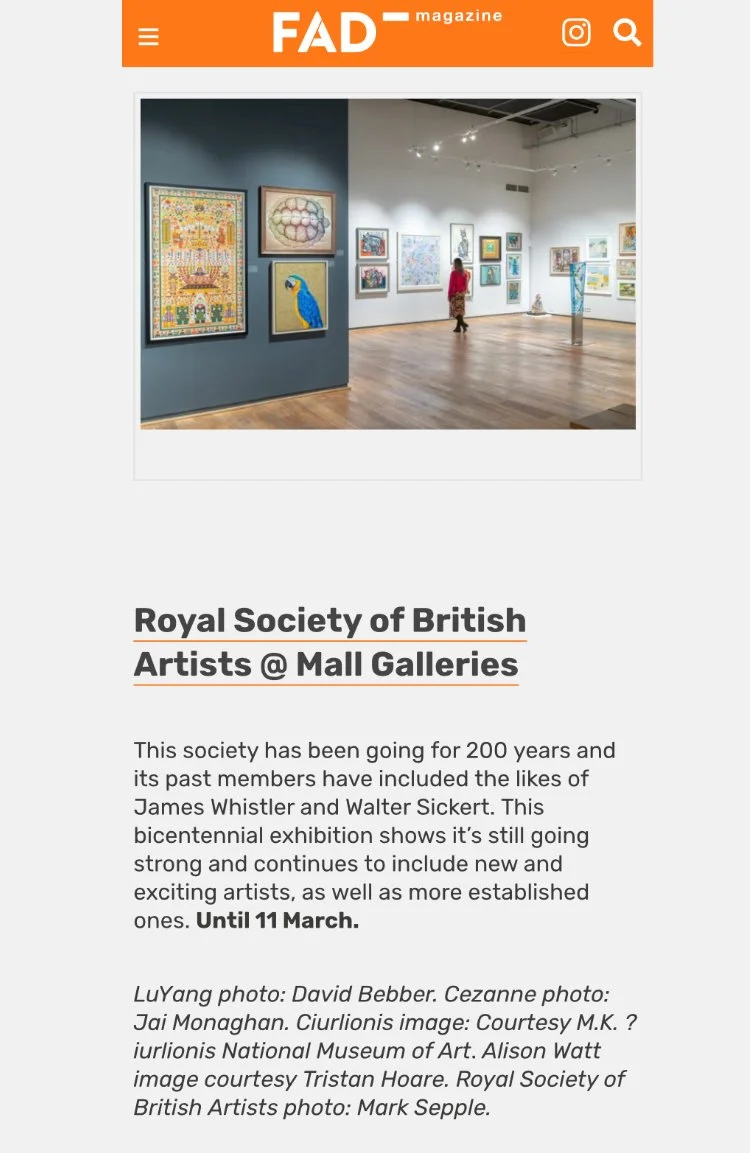Open FAD magazine's Instagram page

pyautogui.click(x=576, y=32)
